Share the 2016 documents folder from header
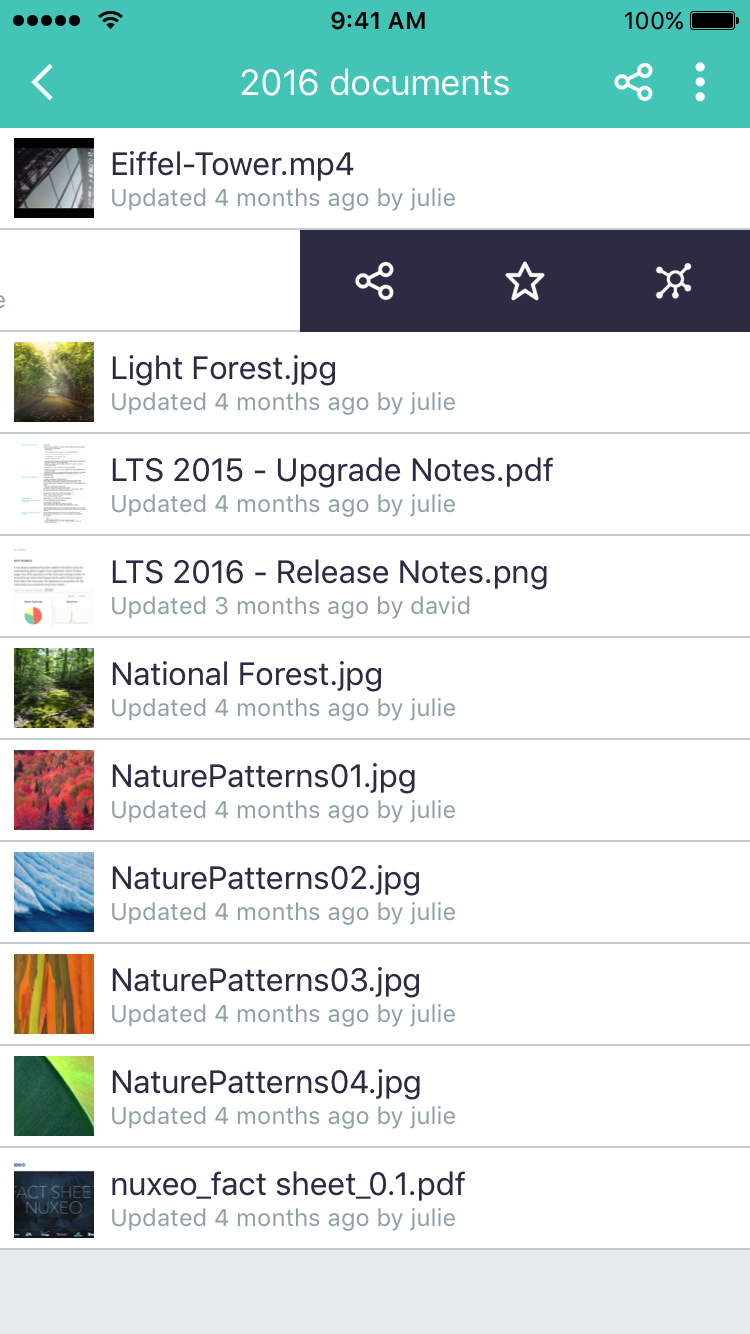Viewport: 750px width, 1334px height. coord(634,82)
